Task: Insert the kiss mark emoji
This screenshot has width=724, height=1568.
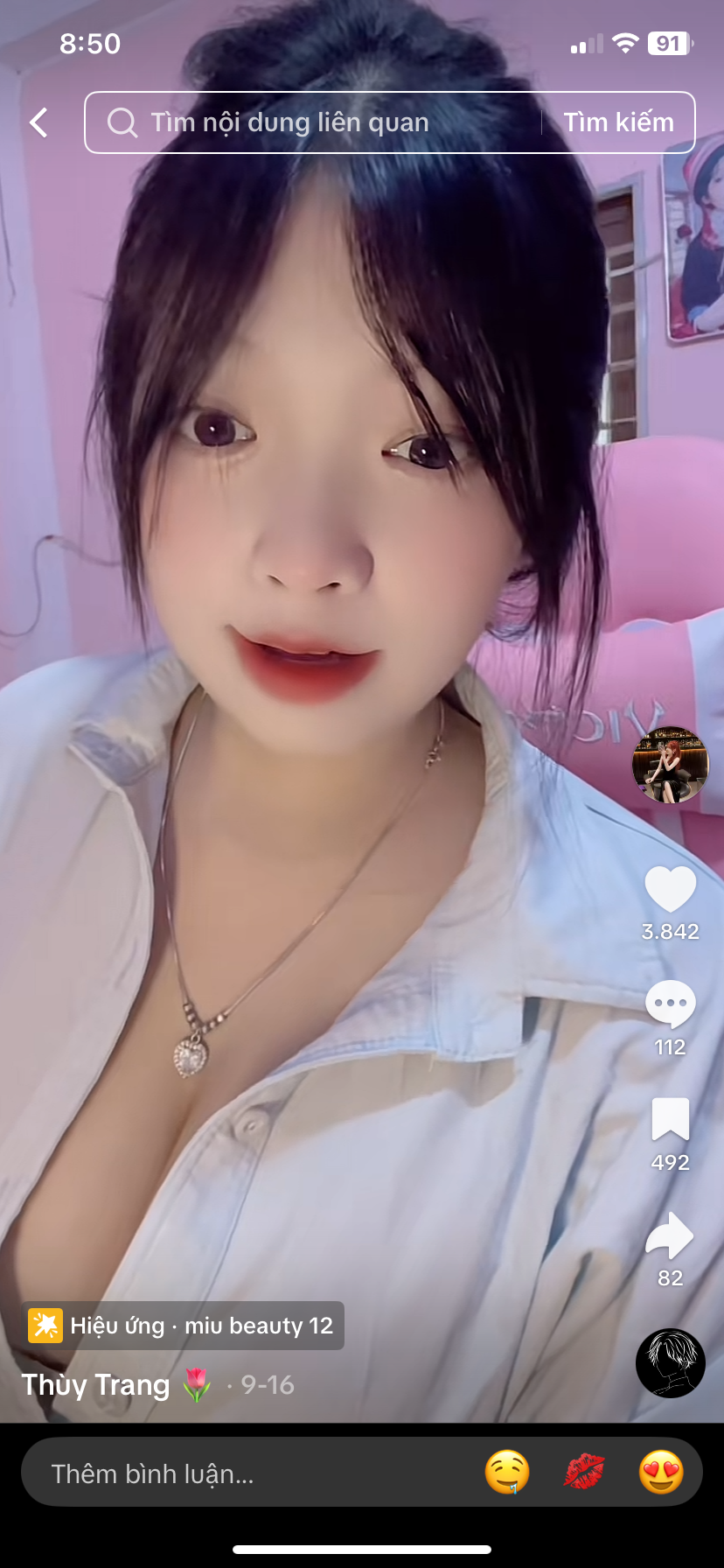Action: [x=583, y=1473]
